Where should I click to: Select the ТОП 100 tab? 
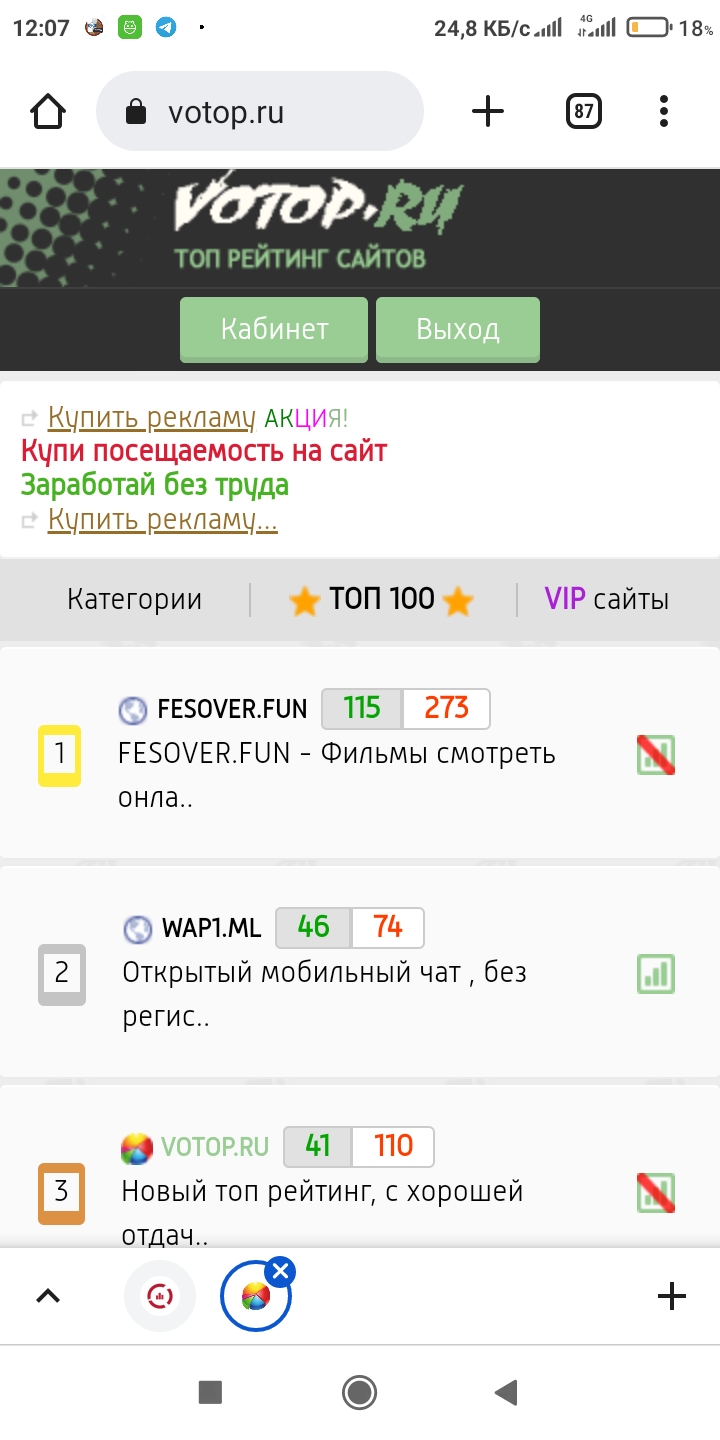381,599
